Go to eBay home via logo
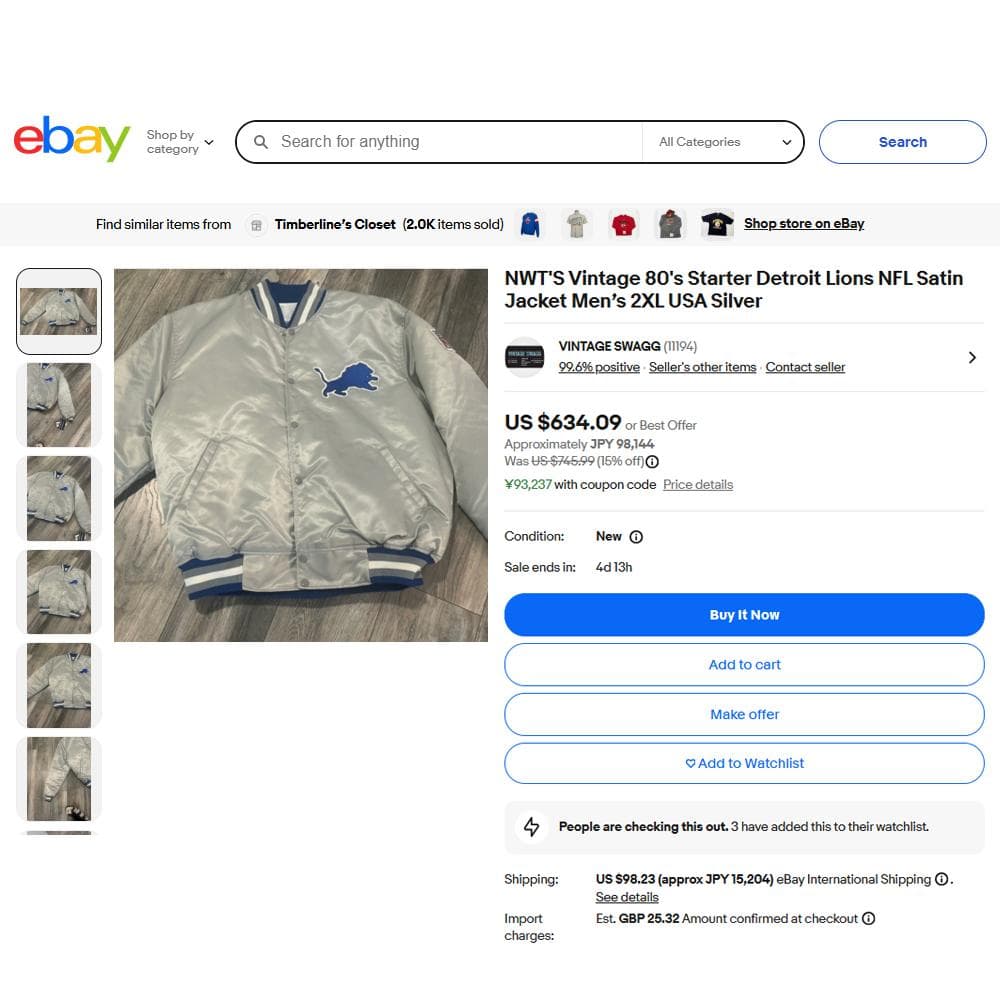Viewport: 1000px width, 1000px height. pyautogui.click(x=72, y=140)
